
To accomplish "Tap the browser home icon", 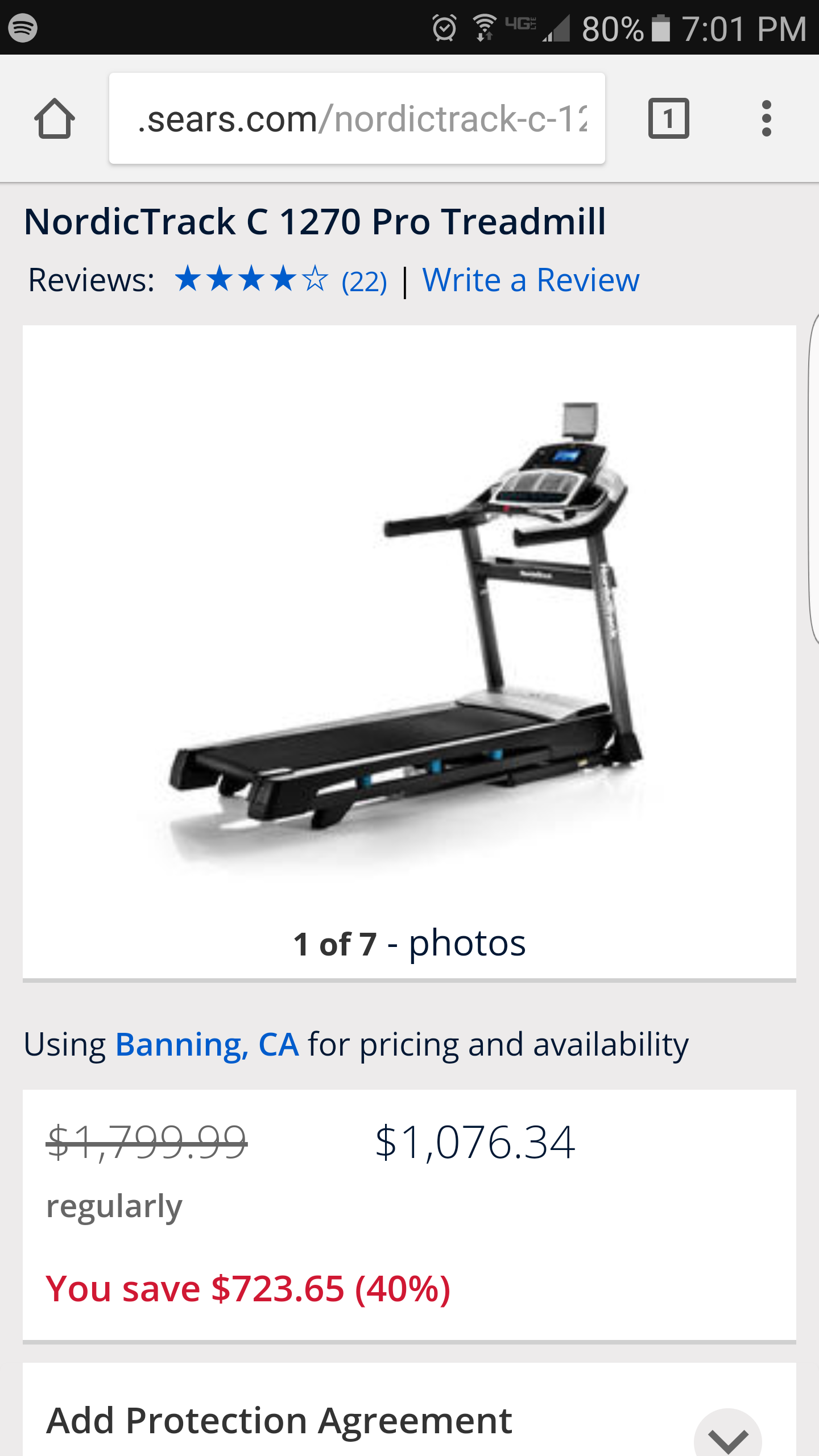I will pos(55,118).
